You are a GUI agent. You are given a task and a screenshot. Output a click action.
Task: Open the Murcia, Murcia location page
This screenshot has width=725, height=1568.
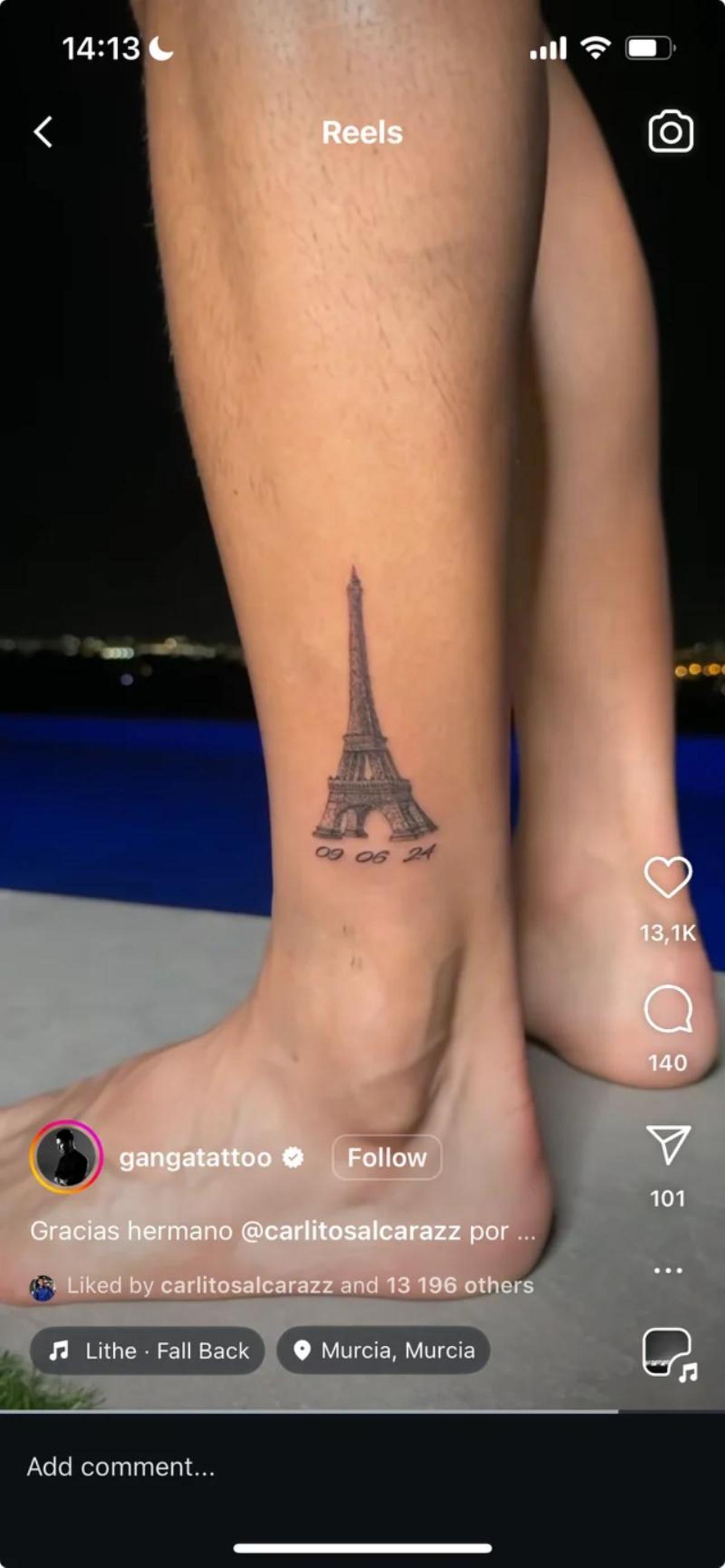384,1351
